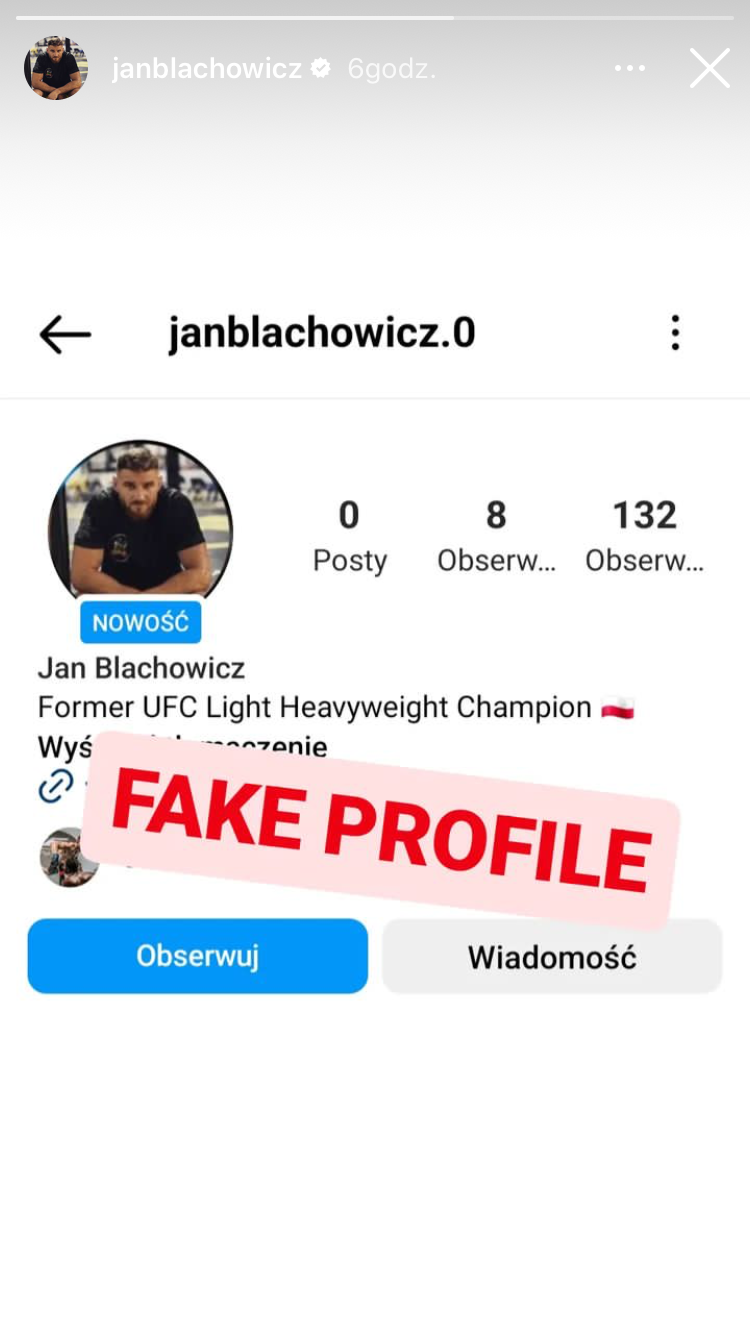Screen dimensions: 750x1334
Task: Open janblachowicz profile from the username
Action: pyautogui.click(x=206, y=68)
